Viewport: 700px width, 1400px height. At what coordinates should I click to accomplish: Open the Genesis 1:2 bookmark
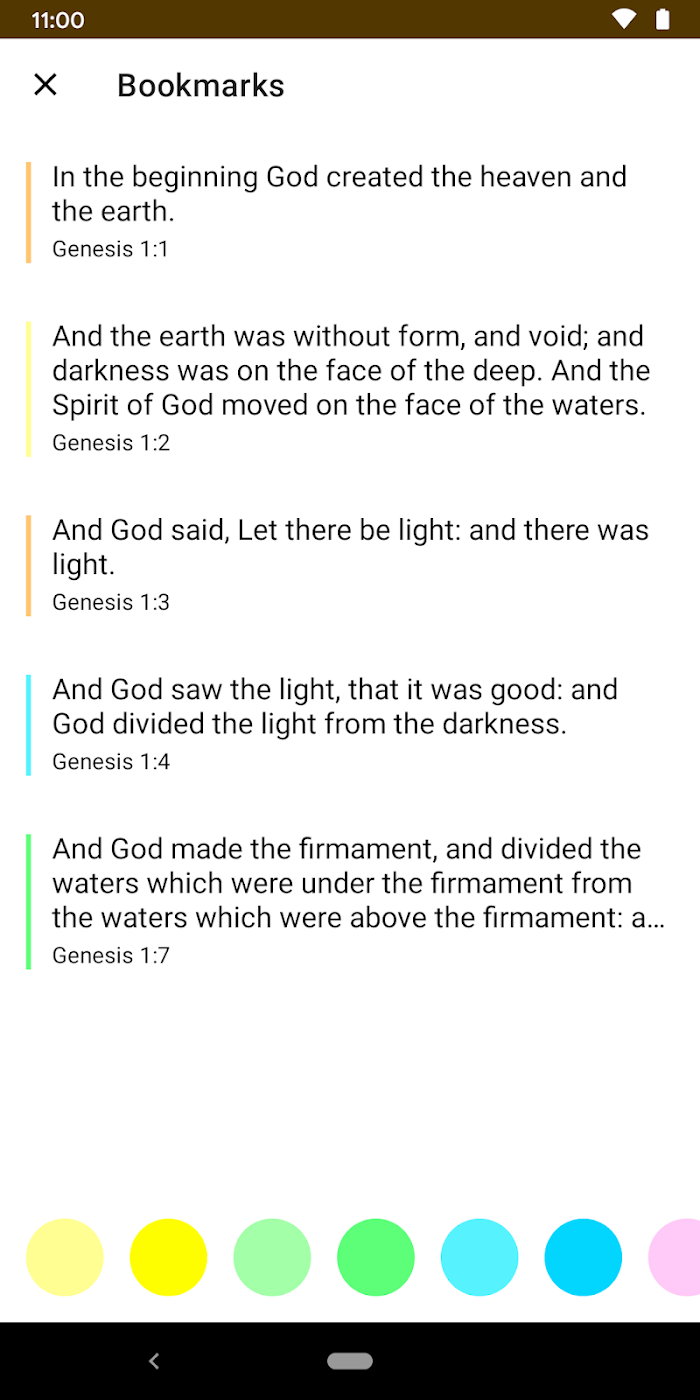point(350,389)
